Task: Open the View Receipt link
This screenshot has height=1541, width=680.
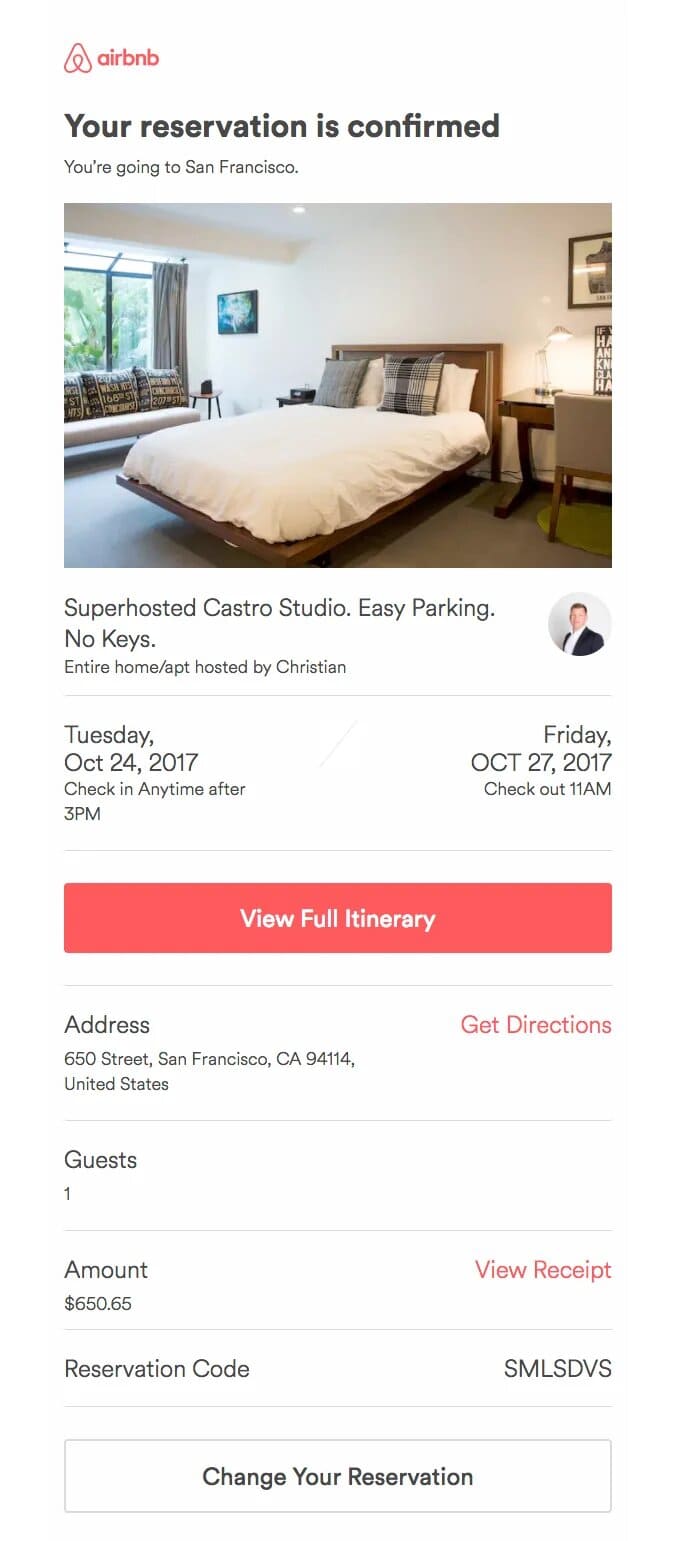Action: tap(543, 1270)
